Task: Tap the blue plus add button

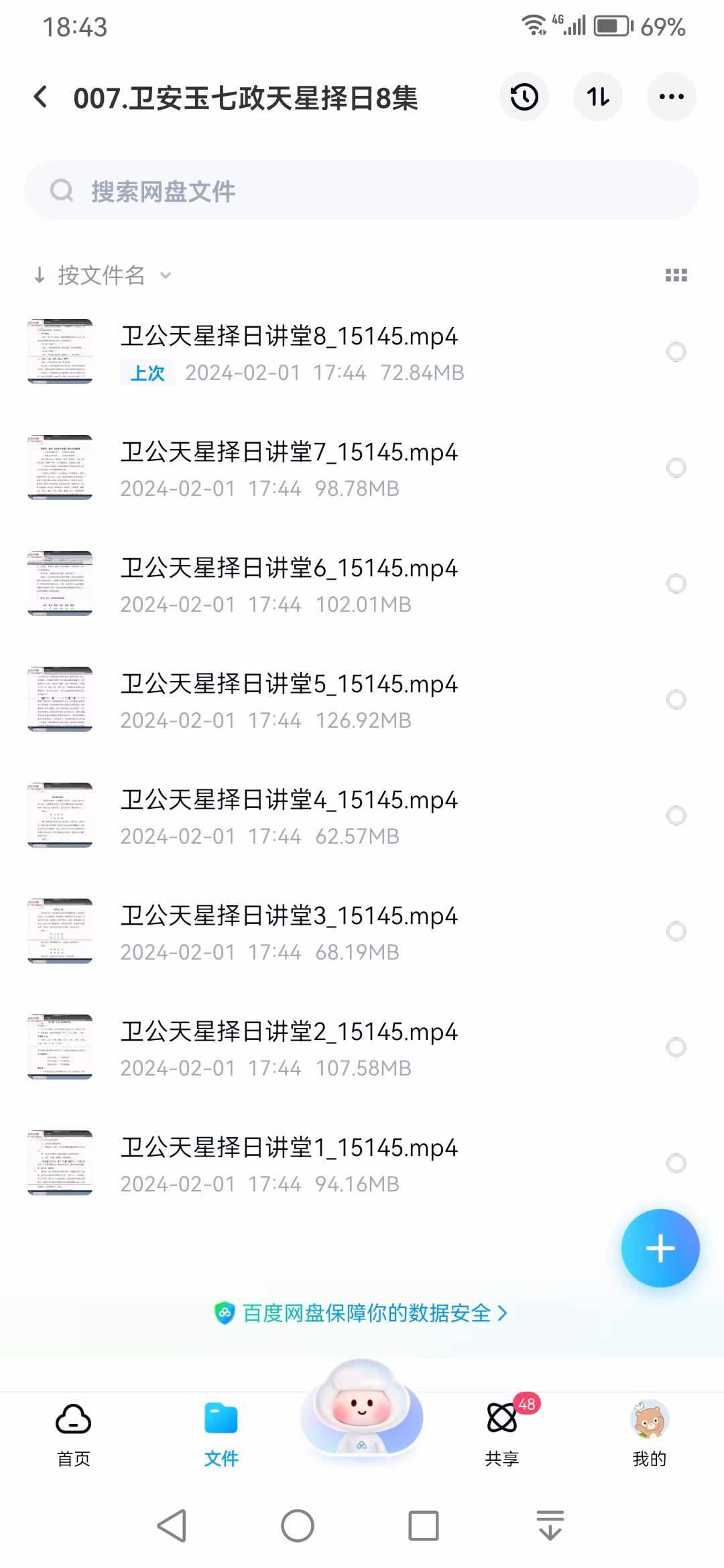Action: point(660,1248)
